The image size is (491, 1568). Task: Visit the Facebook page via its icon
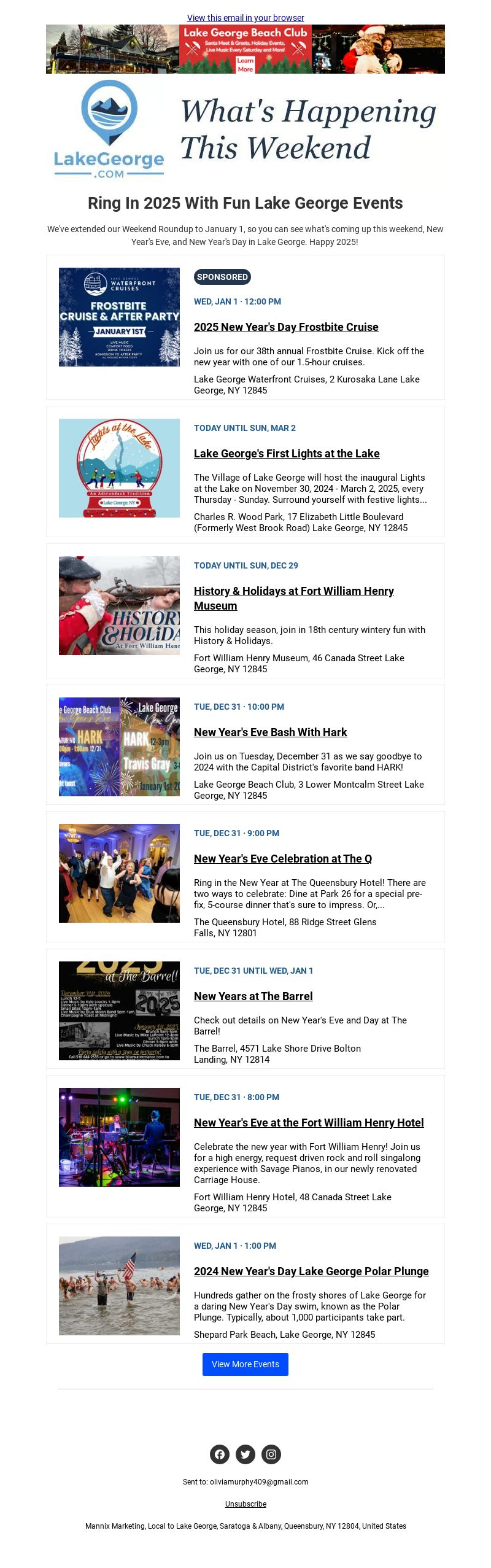(220, 1454)
